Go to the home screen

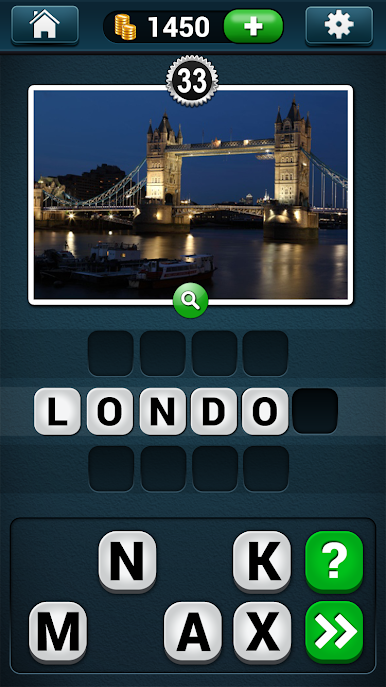[45, 25]
